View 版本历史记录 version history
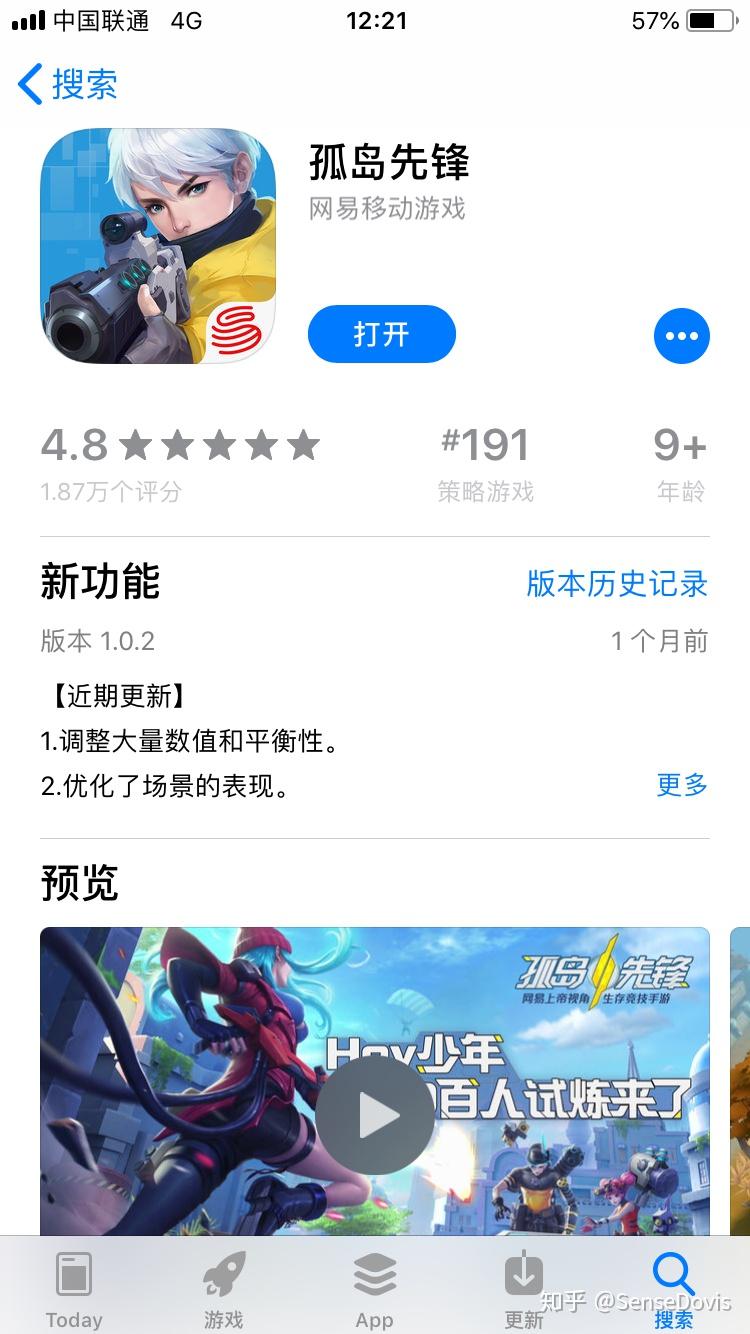Viewport: 750px width, 1334px height. [616, 584]
